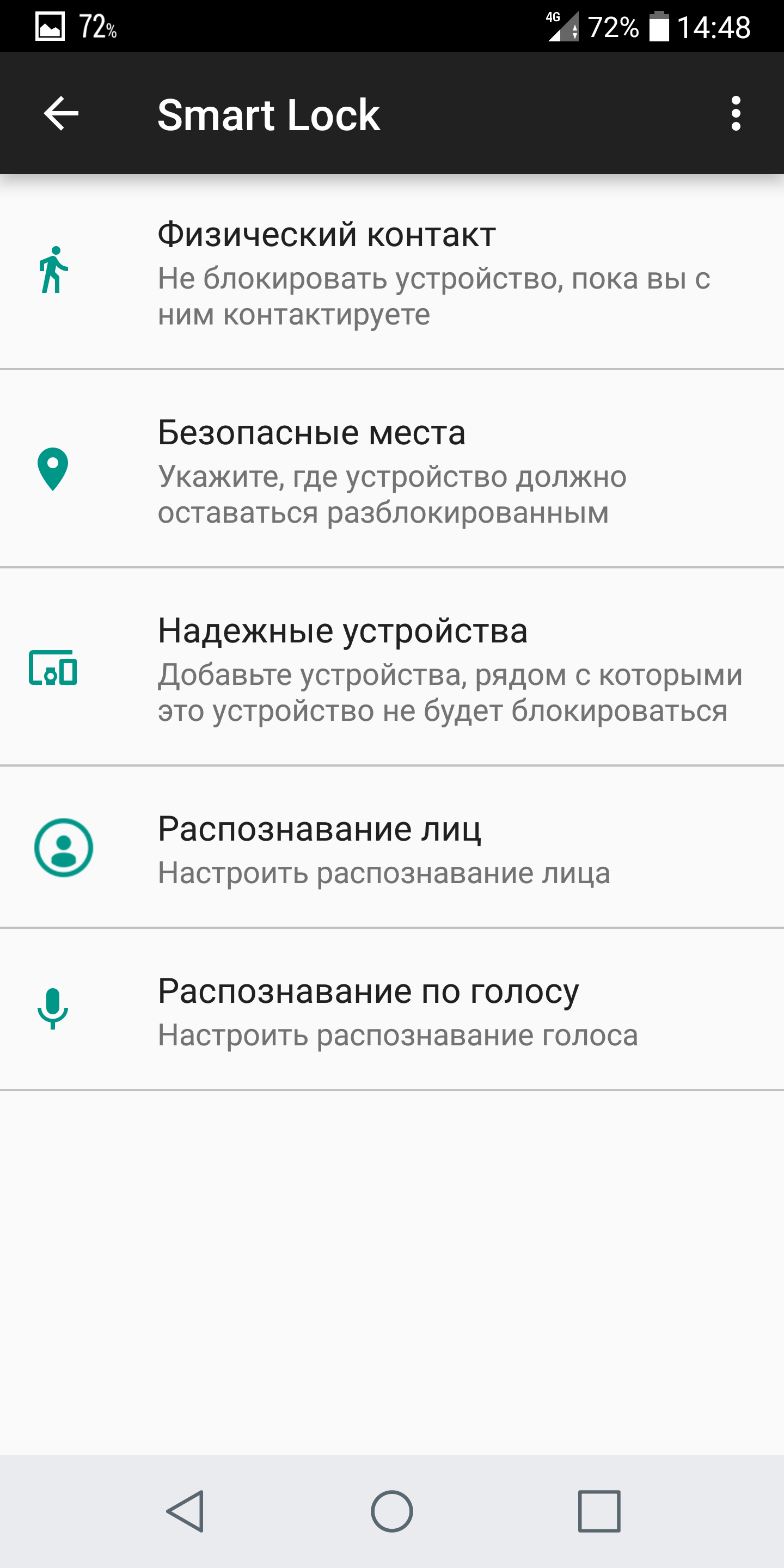Open Безопасные места settings
784x1568 pixels.
coord(392,469)
